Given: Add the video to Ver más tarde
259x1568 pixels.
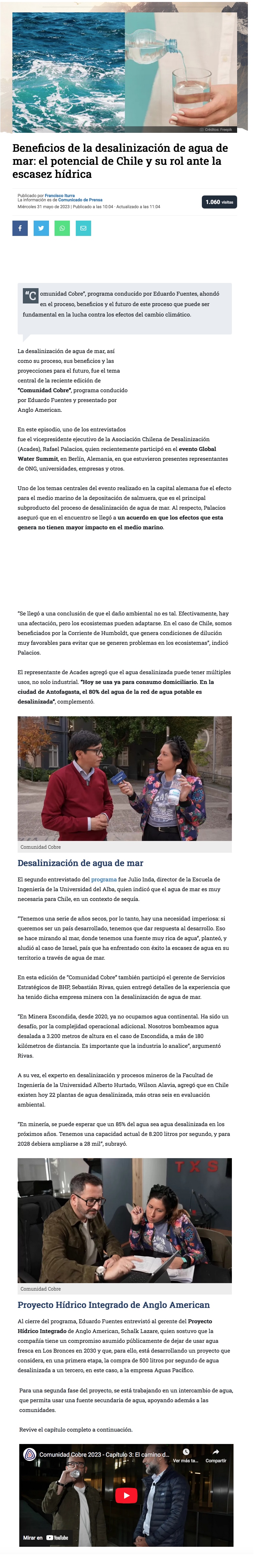Looking at the screenshot, I should (x=186, y=1467).
